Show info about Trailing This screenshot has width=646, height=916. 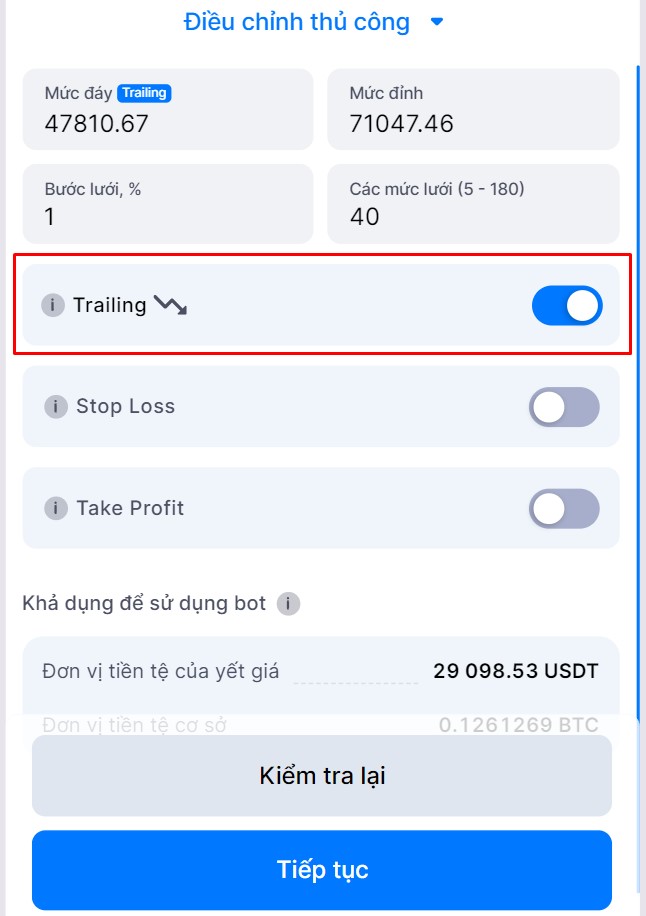(x=53, y=305)
